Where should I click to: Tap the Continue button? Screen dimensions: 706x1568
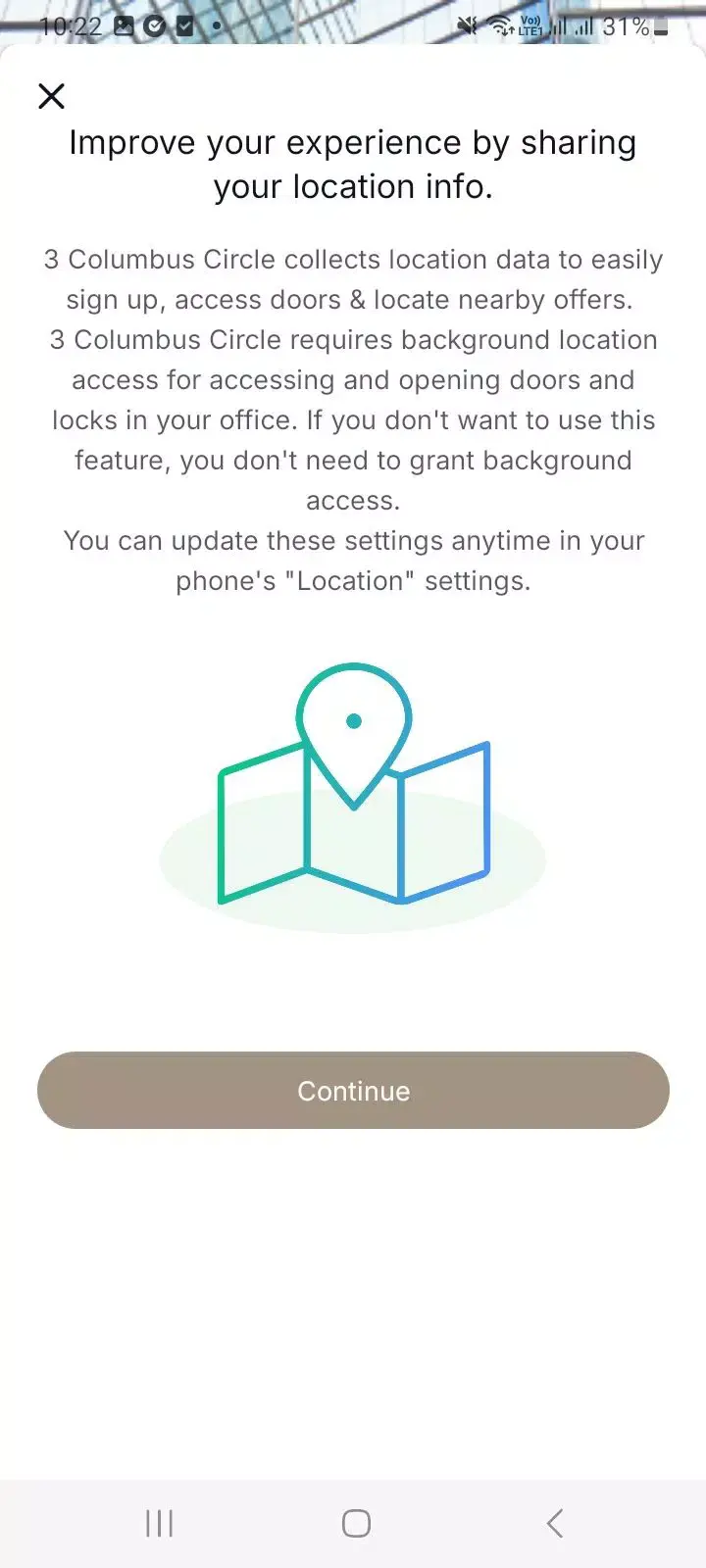(x=353, y=1091)
